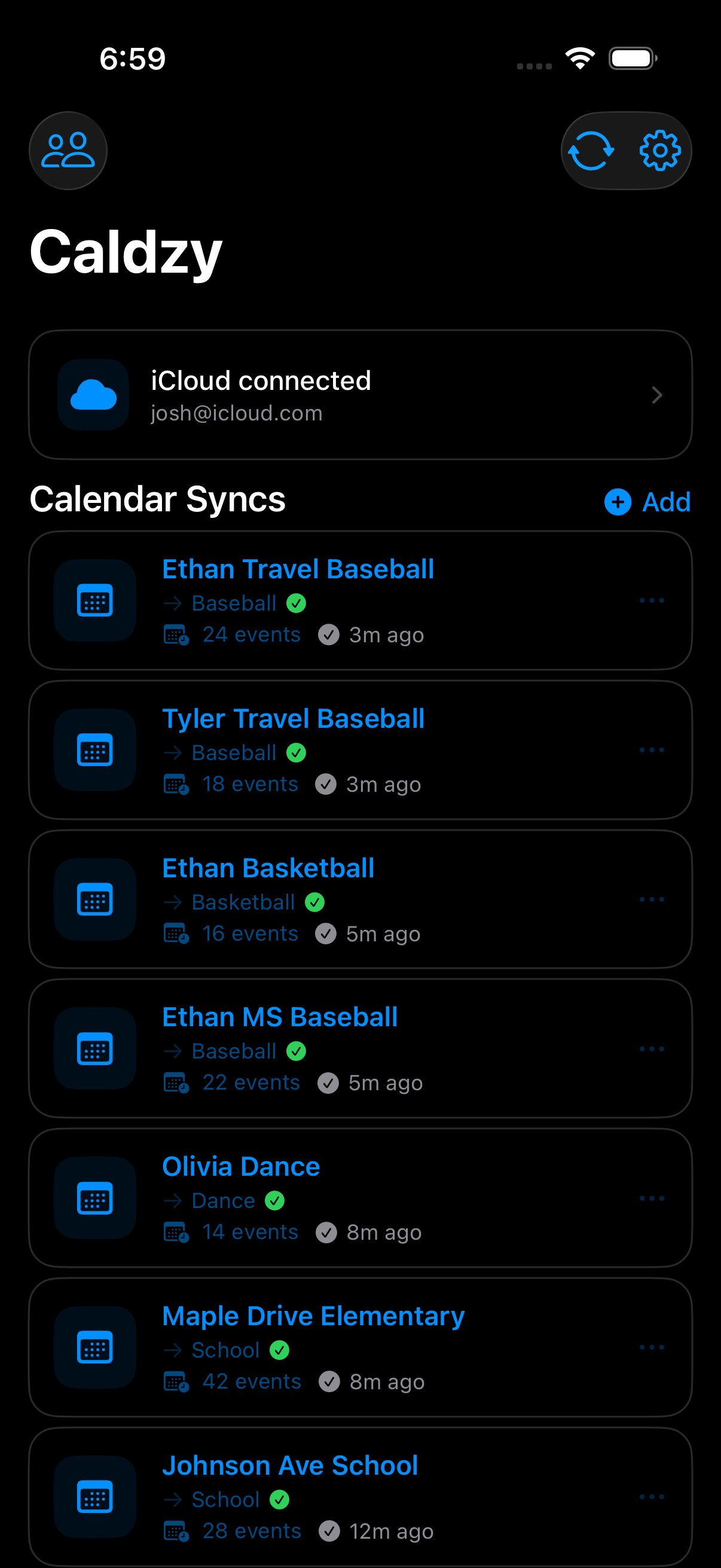Open the Maple Drive Elementary ellipsis menu
The width and height of the screenshot is (721, 1568).
coord(652,1347)
